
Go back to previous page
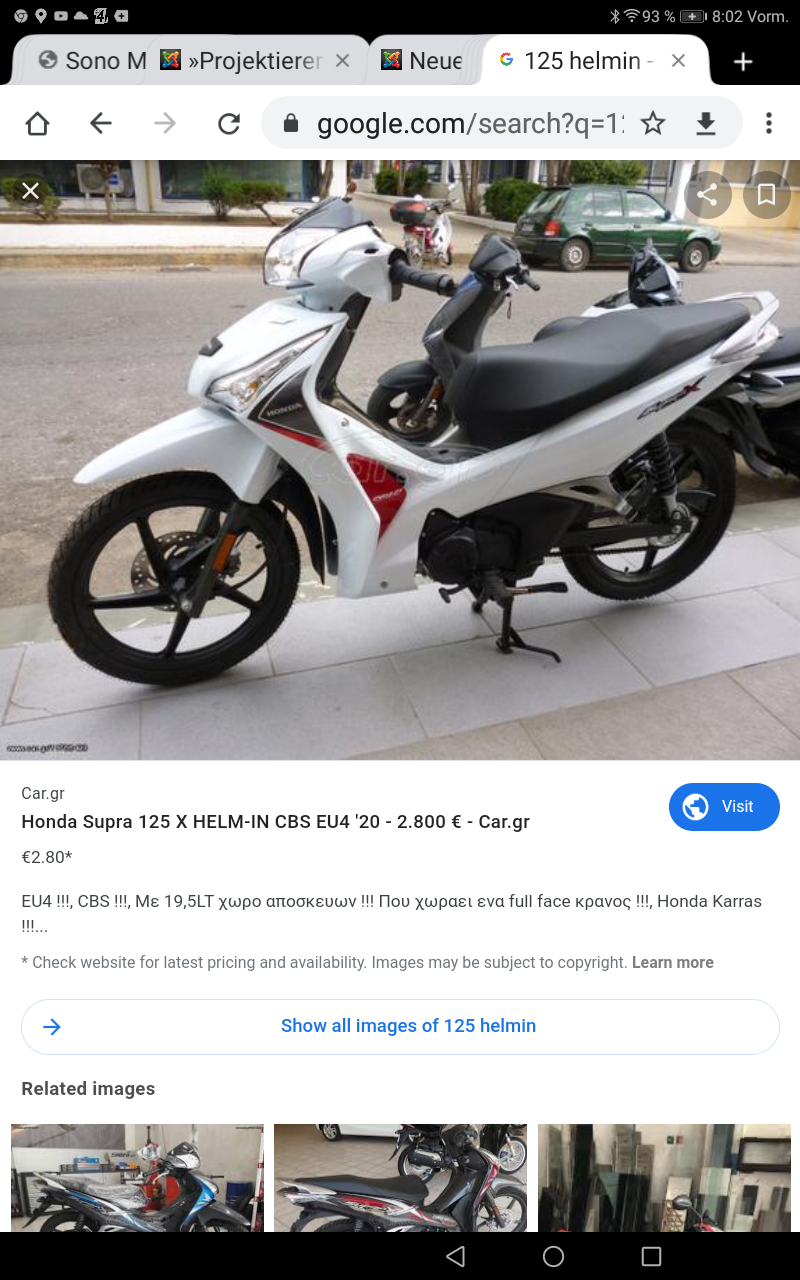[x=101, y=123]
